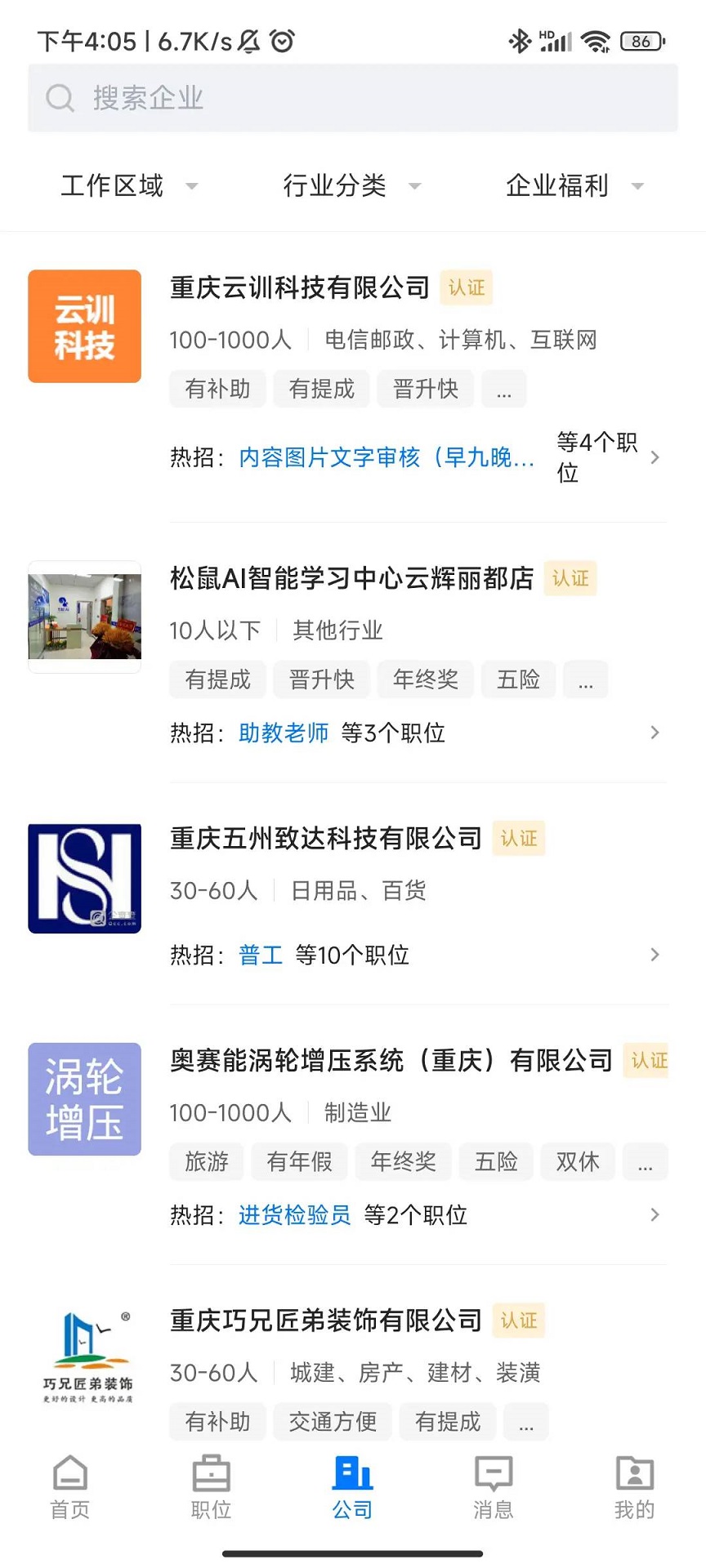Open the 助教老师 hot job link

click(x=283, y=733)
